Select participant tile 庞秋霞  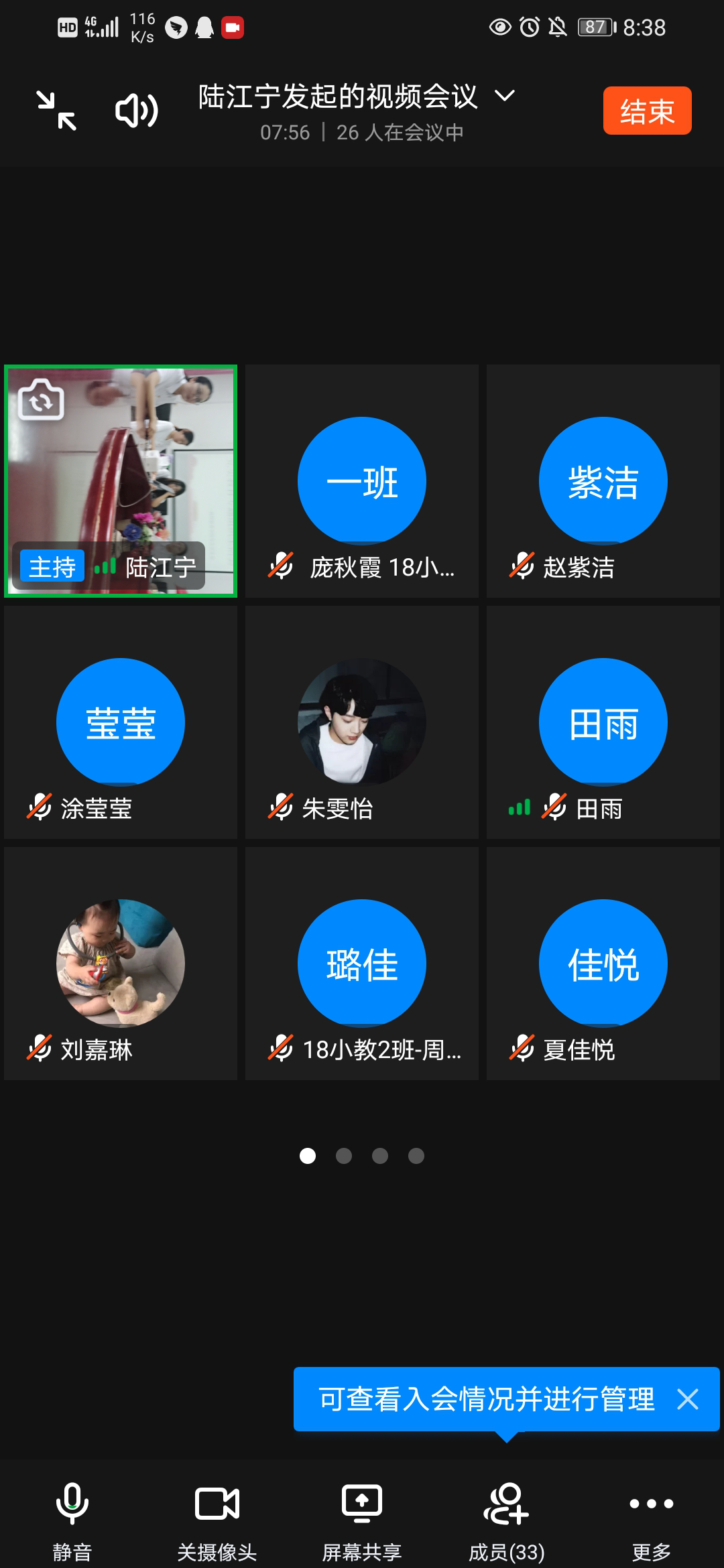tap(362, 481)
